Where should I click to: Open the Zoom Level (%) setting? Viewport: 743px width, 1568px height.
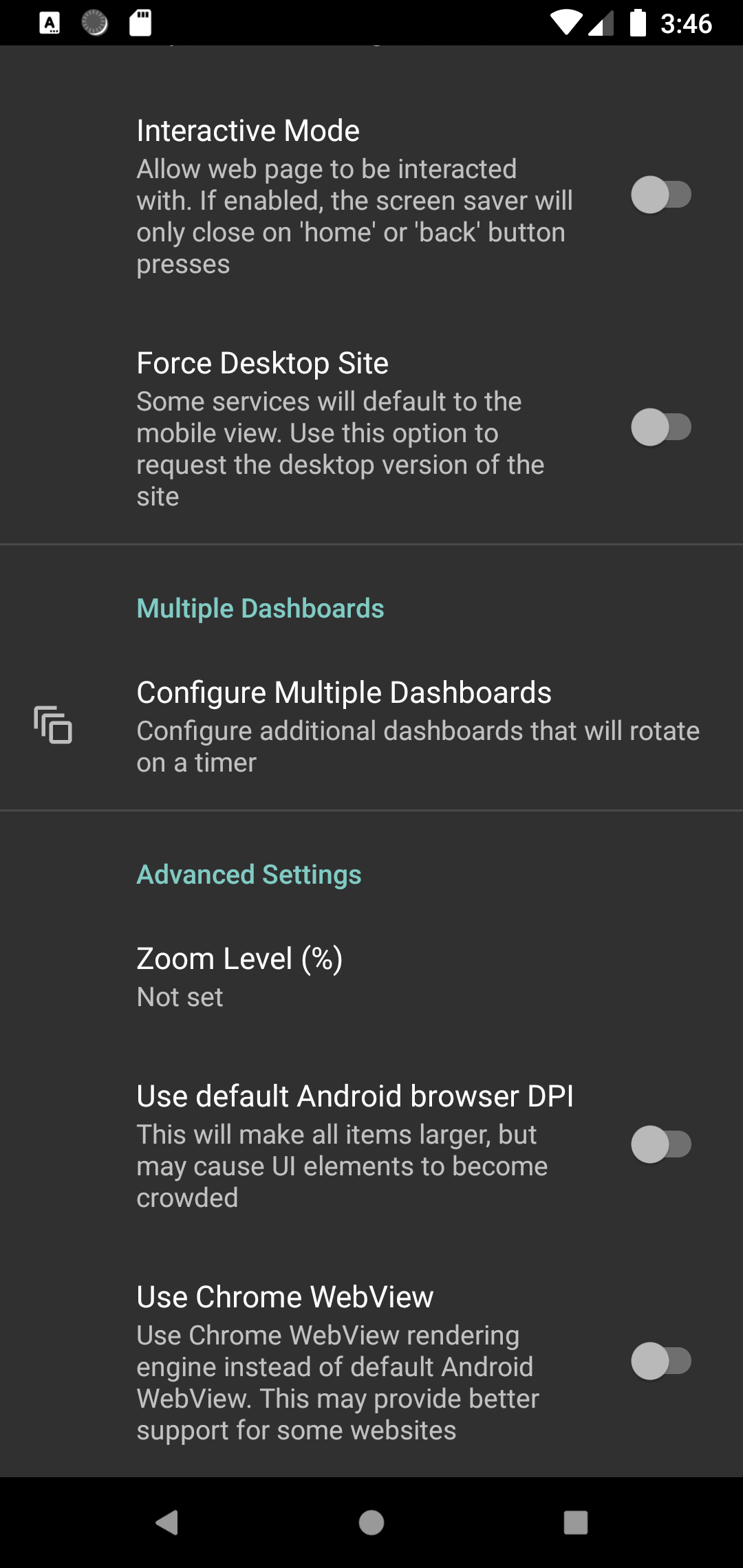[x=371, y=977]
